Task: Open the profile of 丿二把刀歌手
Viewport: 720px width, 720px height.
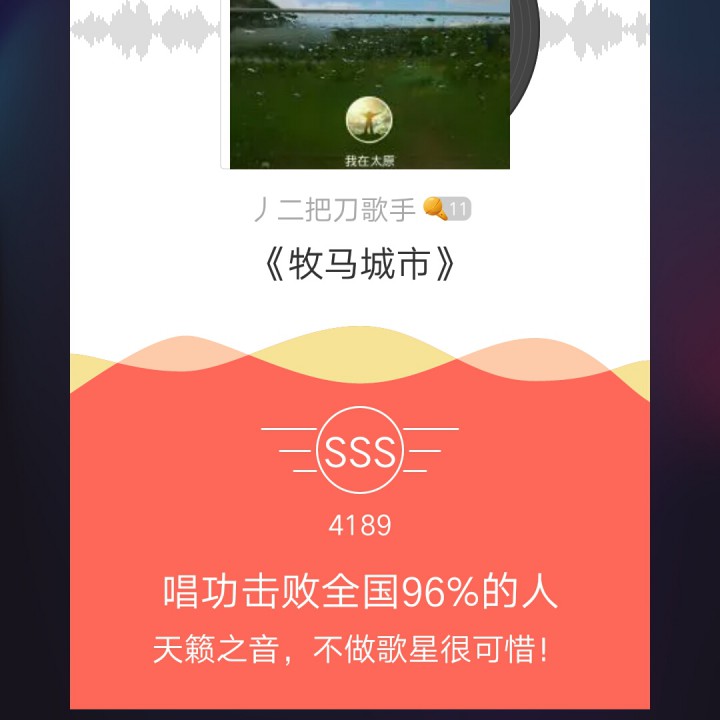Action: tap(334, 209)
